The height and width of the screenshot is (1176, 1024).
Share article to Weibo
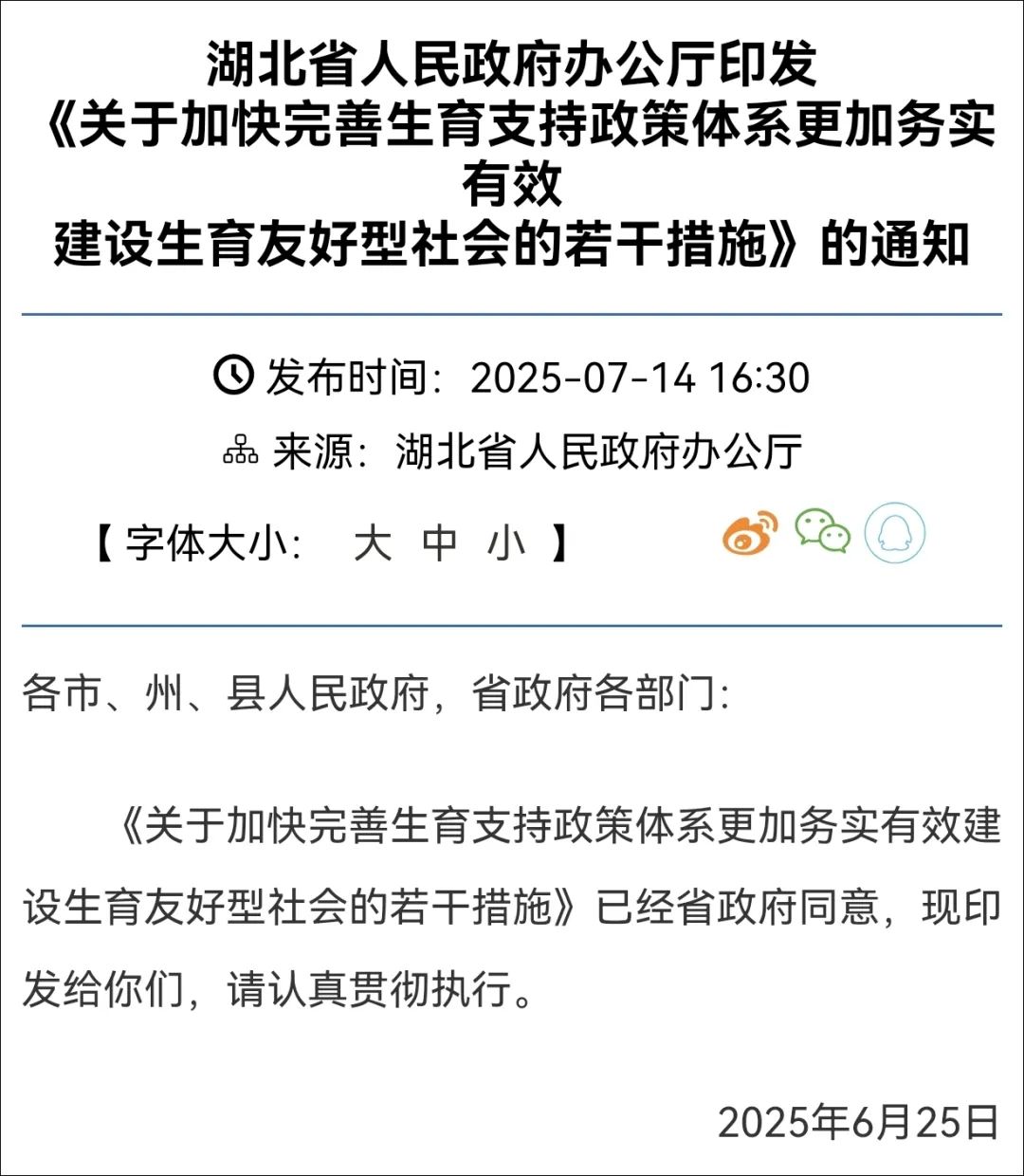coord(750,532)
